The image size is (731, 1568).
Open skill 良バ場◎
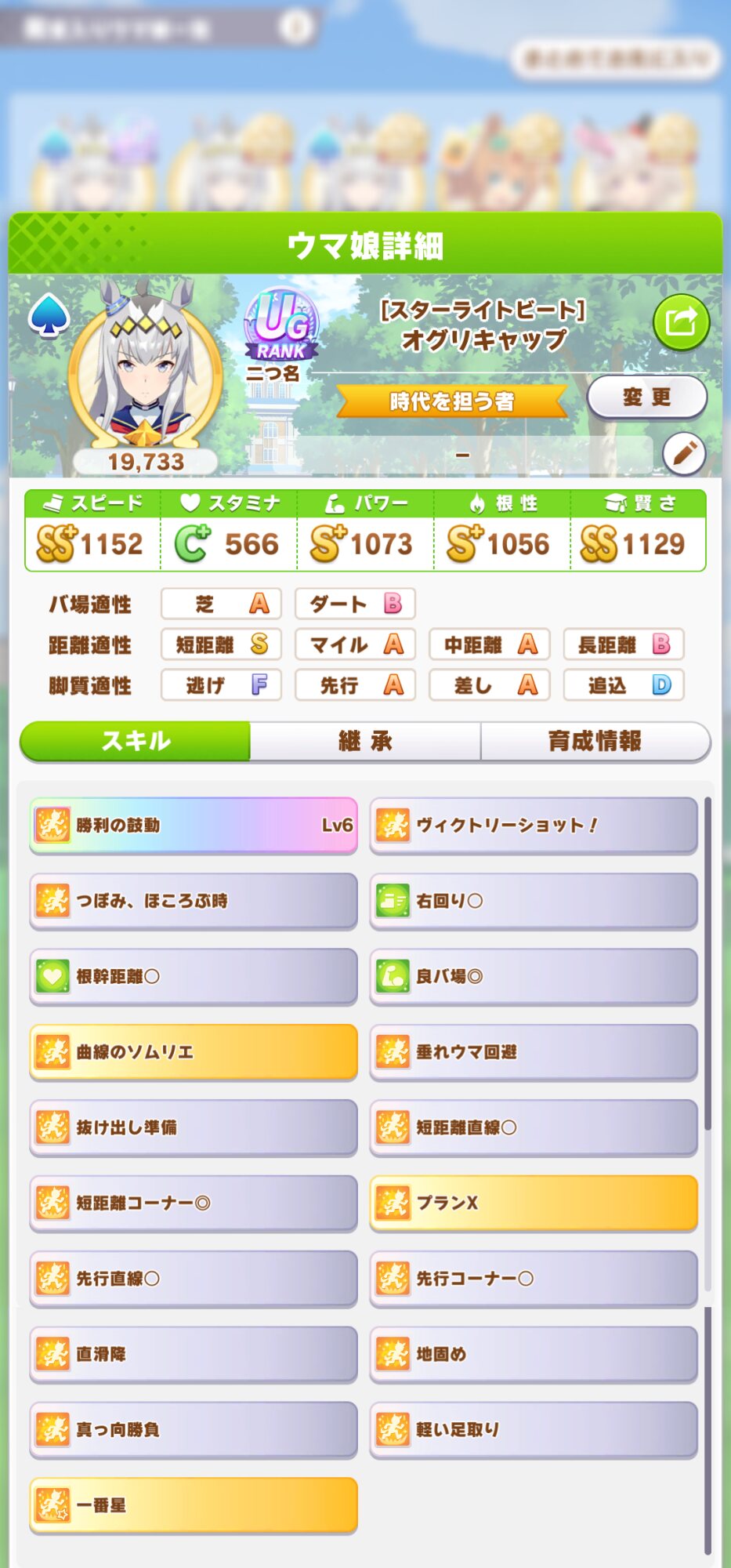click(534, 976)
